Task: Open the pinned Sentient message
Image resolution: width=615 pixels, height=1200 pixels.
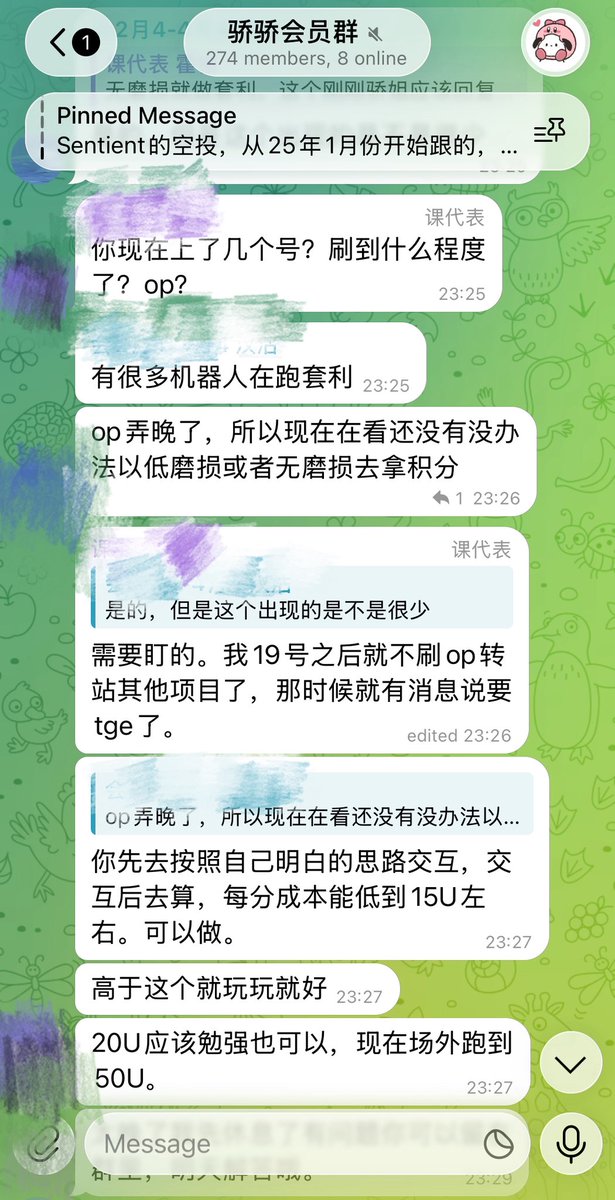Action: (290, 131)
